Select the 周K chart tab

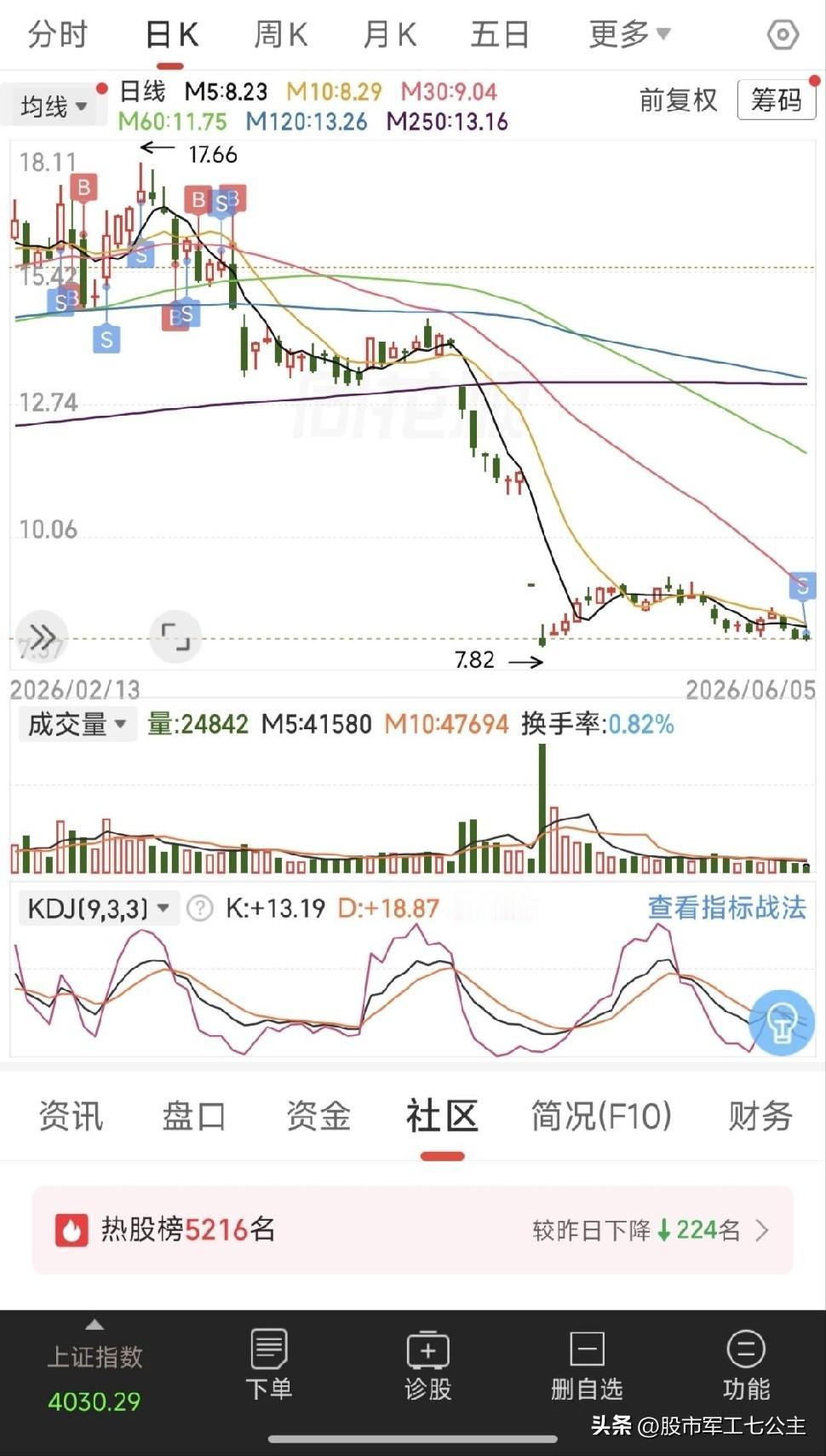coord(281,35)
